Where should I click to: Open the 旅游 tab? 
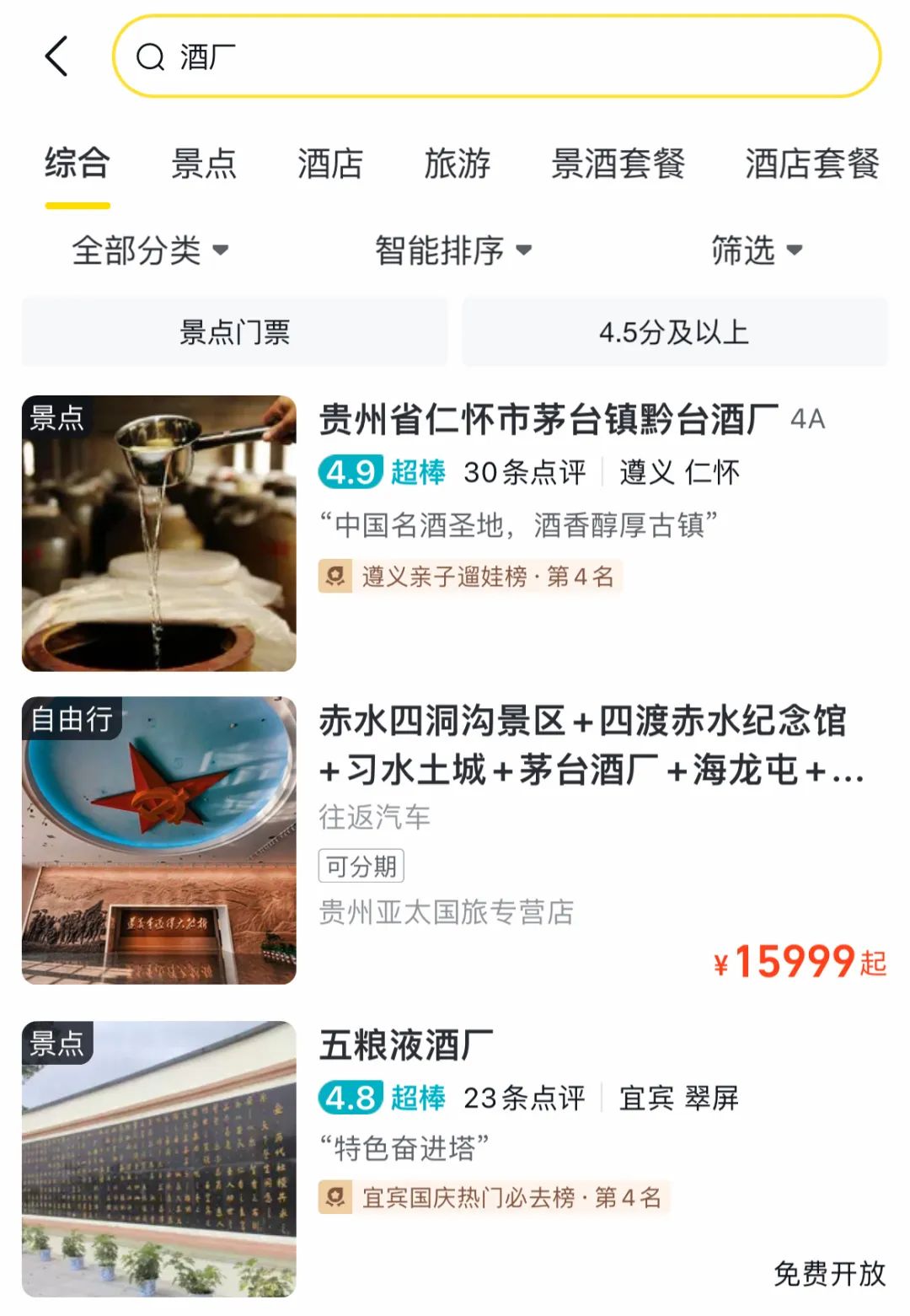click(x=457, y=164)
